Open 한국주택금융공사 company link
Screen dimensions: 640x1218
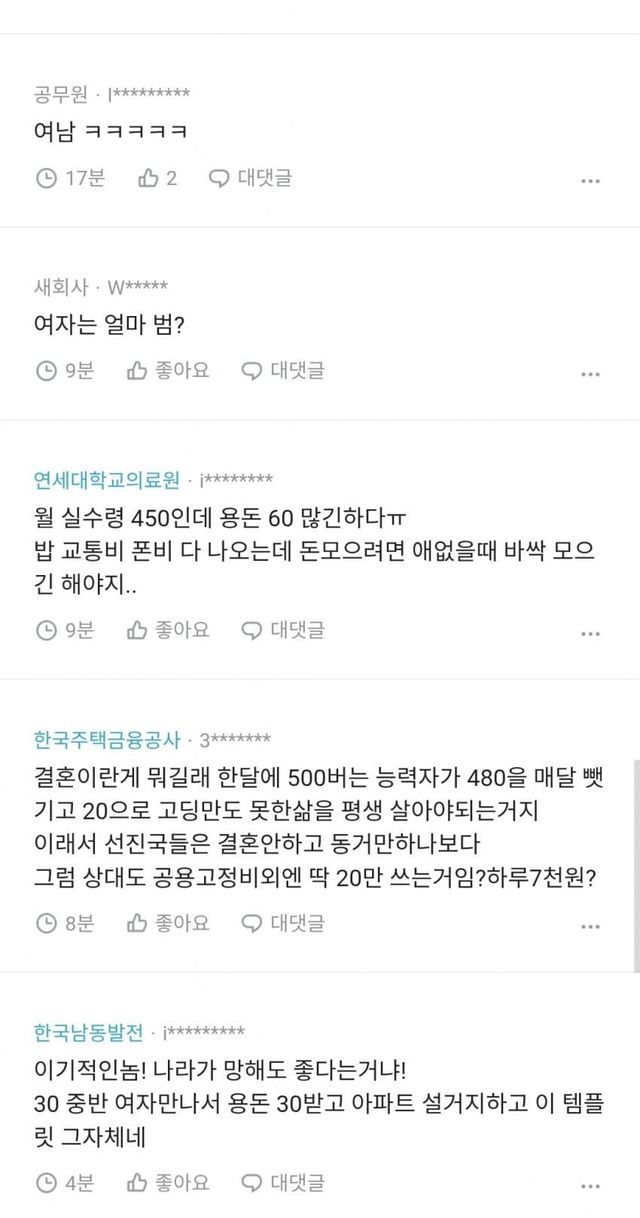[106, 740]
